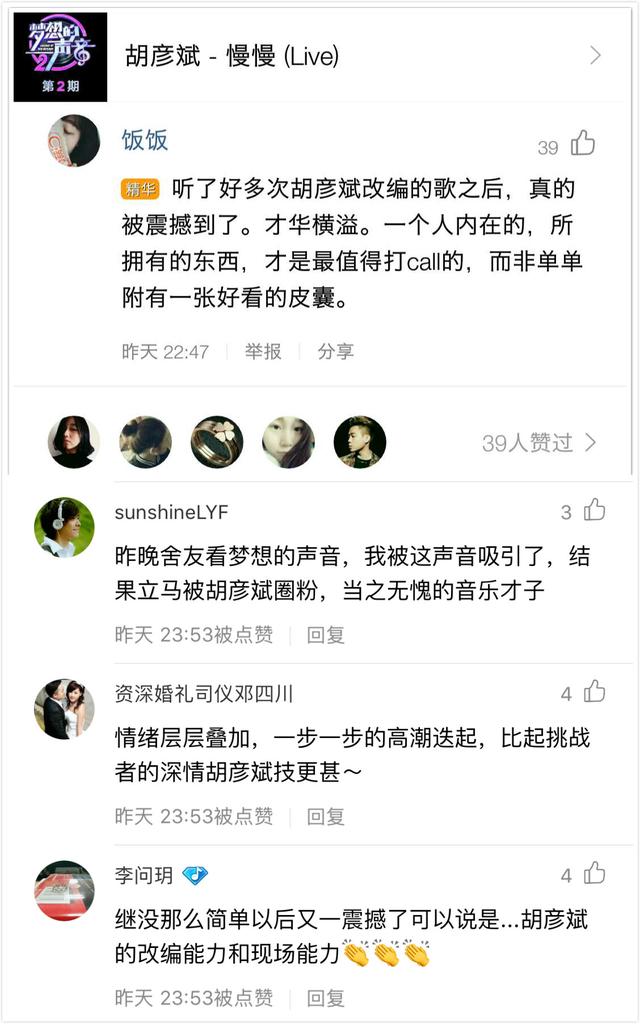640x1024 pixels.
Task: Open 李问玥's profile avatar
Action: 64,890
